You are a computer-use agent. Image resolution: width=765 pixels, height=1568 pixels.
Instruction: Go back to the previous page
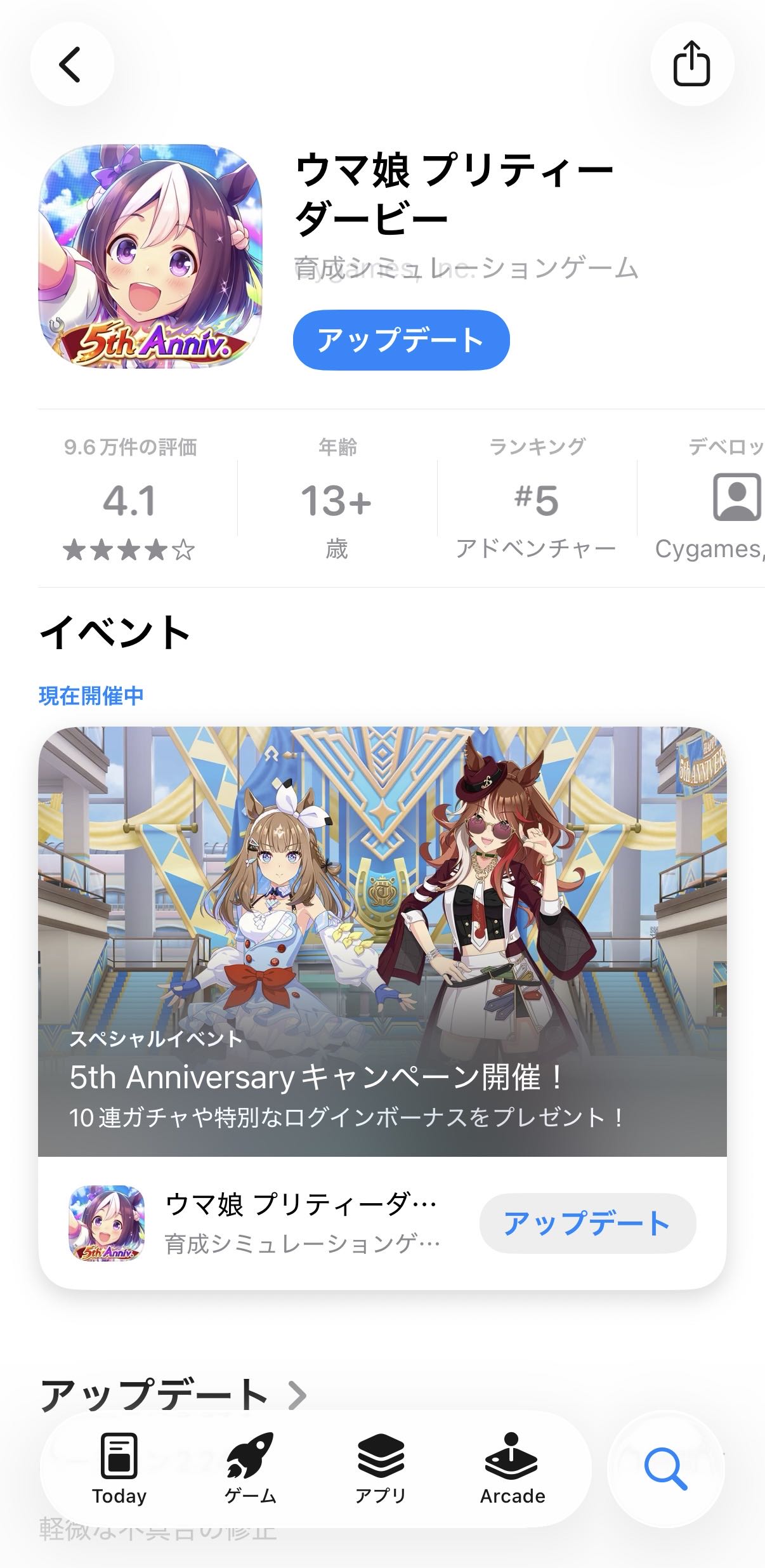point(71,64)
